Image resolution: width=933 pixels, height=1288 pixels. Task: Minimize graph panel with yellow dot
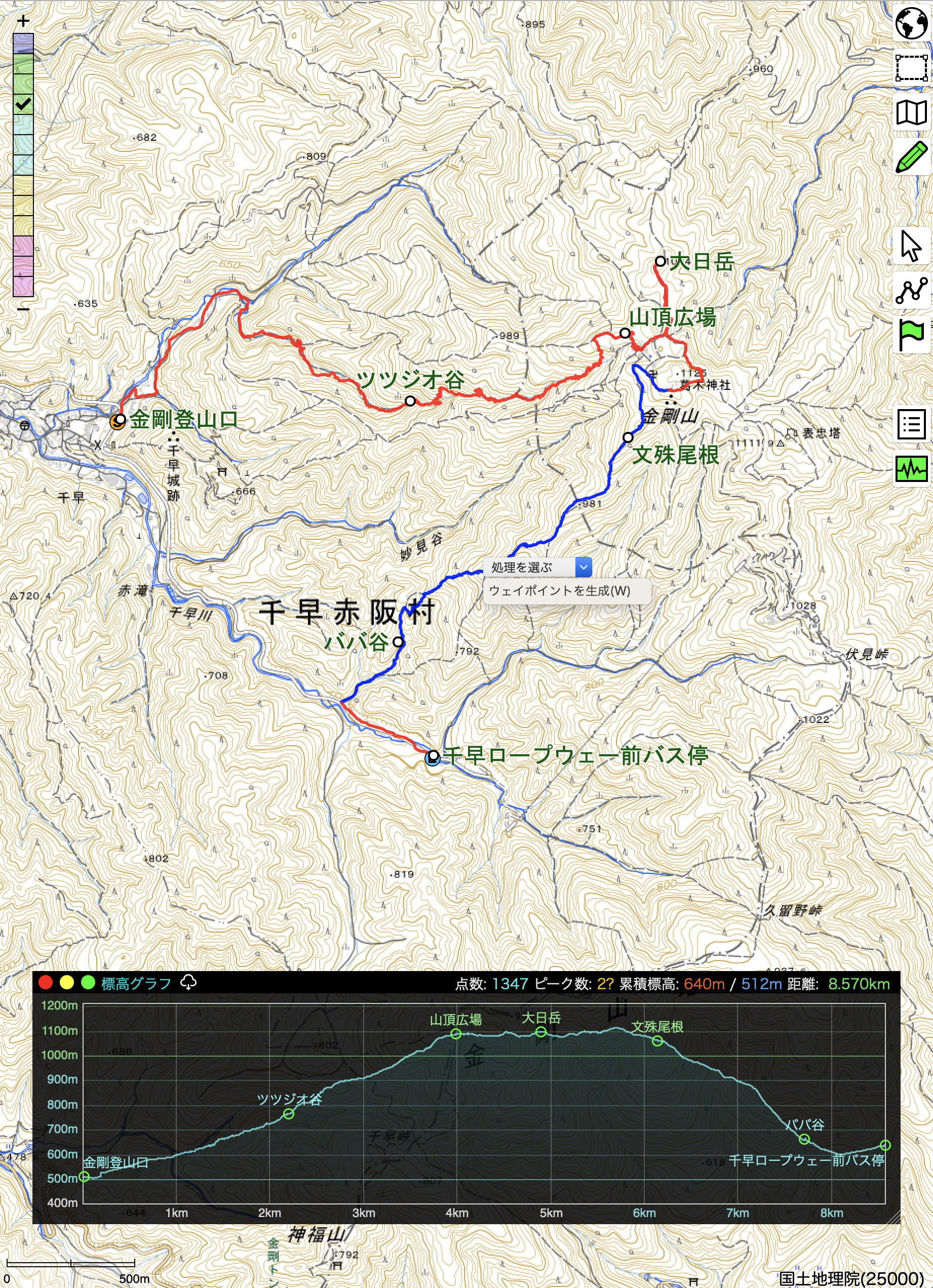click(x=66, y=983)
